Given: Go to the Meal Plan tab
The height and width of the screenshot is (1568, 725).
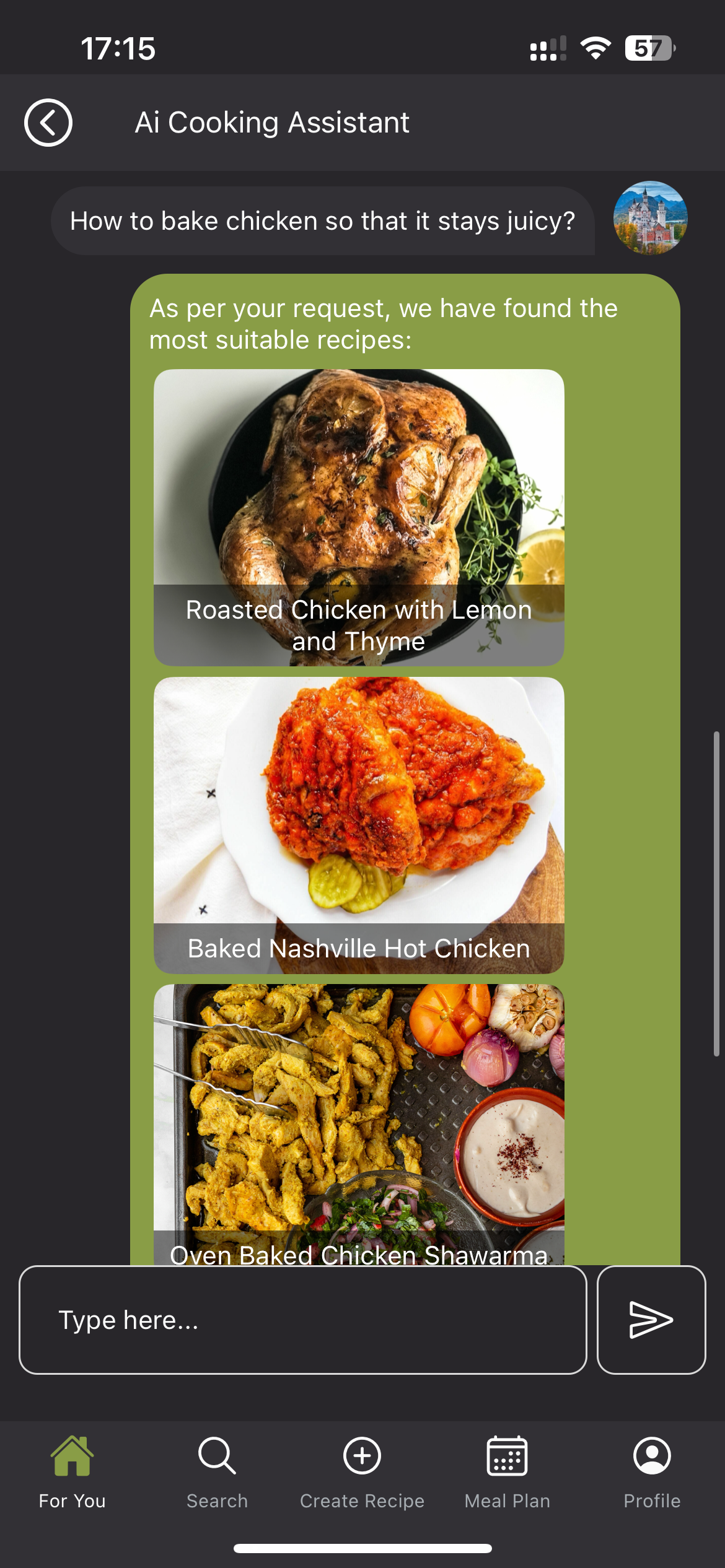Looking at the screenshot, I should click(x=507, y=1472).
